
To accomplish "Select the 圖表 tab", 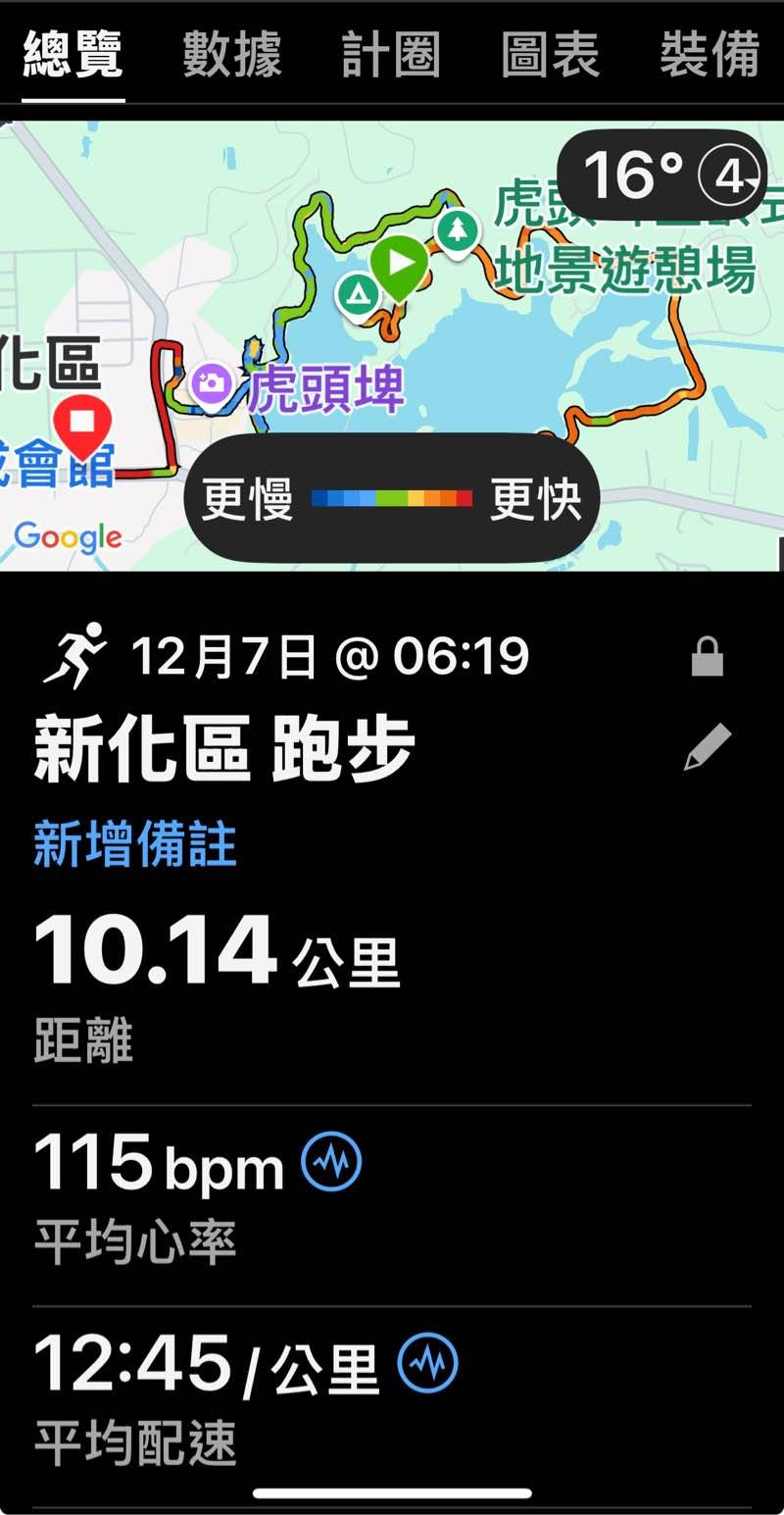I will point(550,55).
